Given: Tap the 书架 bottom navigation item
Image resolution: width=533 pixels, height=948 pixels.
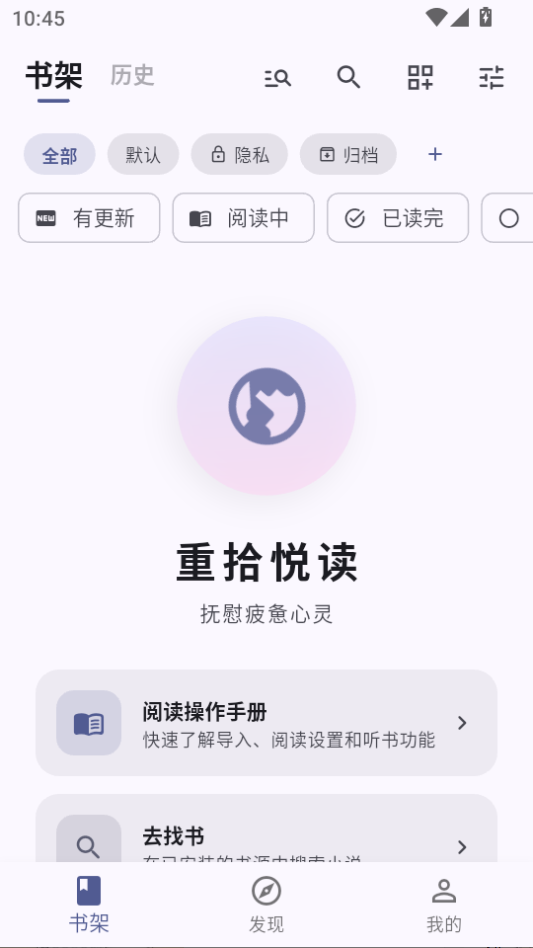Looking at the screenshot, I should click(89, 905).
